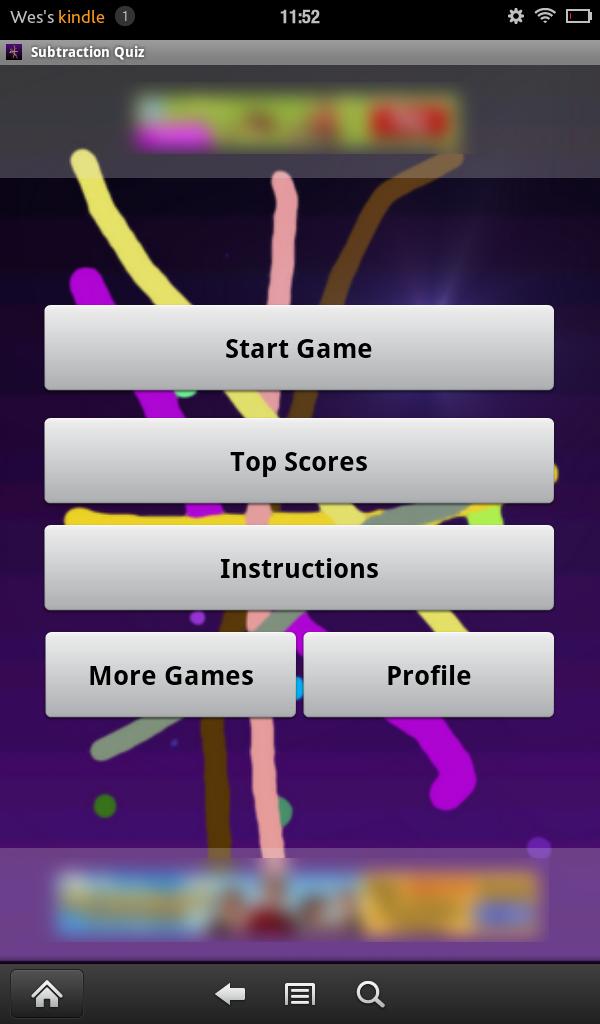Open the Profile screen
600x1024 pixels.
coord(428,675)
